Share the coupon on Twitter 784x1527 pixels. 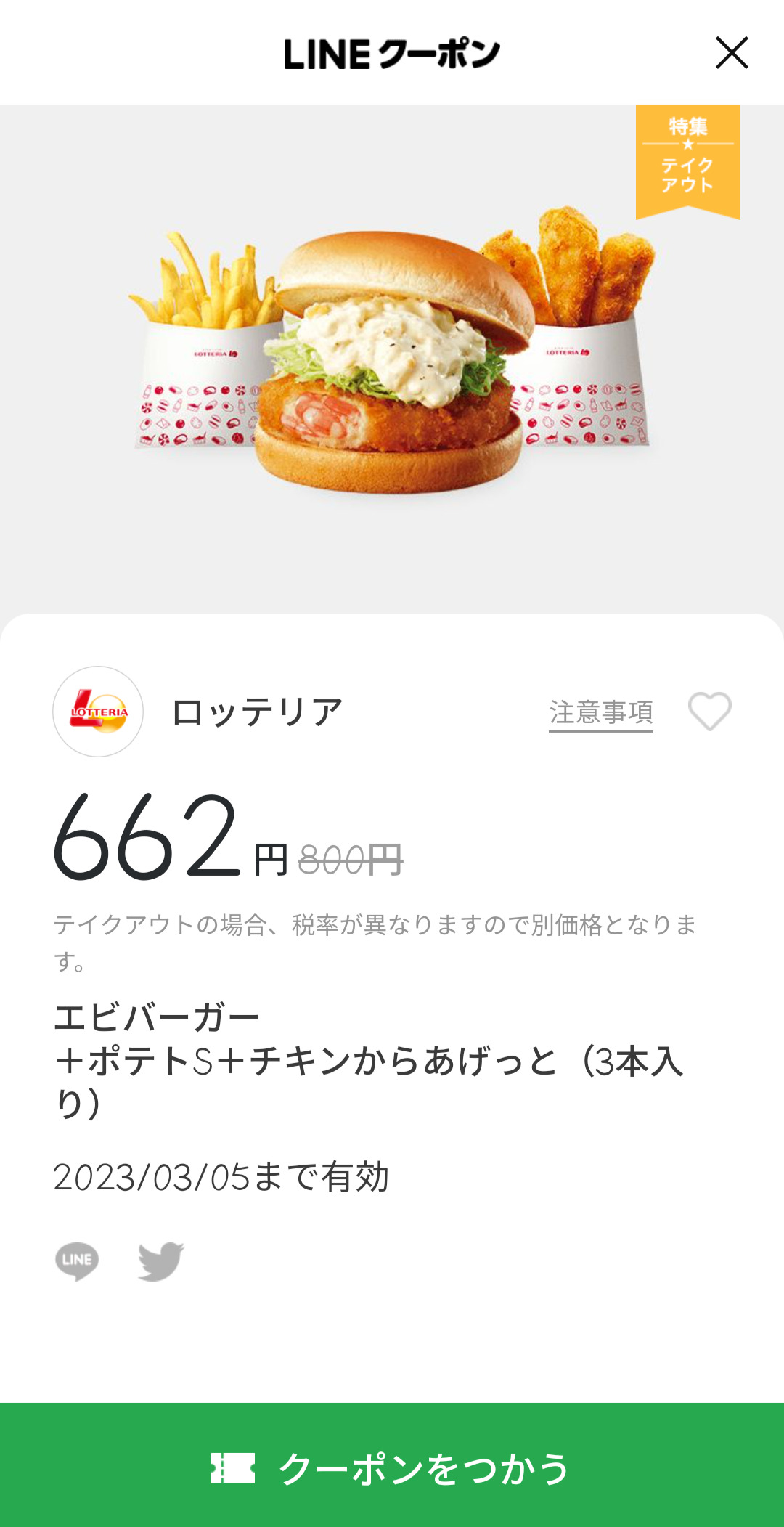[160, 1261]
